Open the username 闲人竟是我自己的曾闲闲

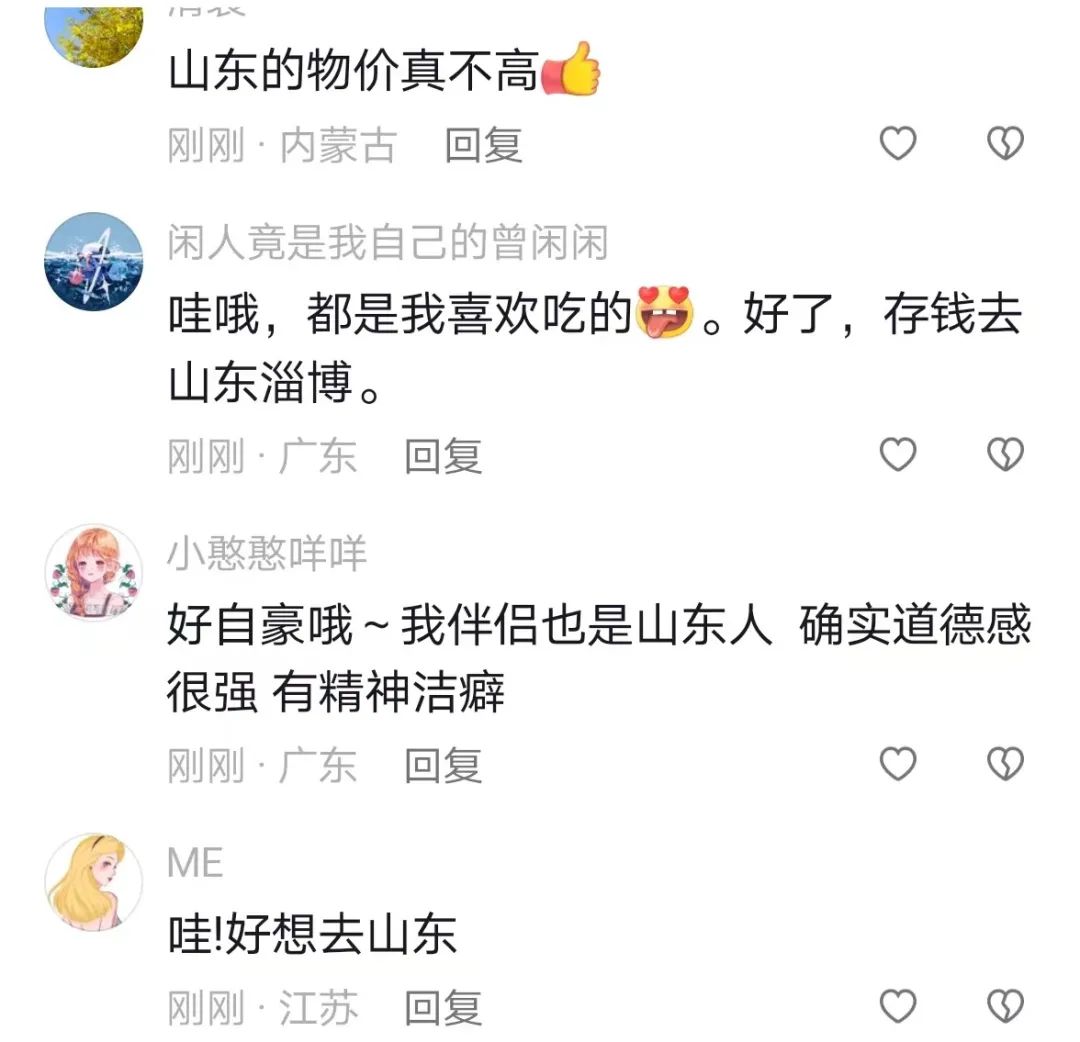387,243
